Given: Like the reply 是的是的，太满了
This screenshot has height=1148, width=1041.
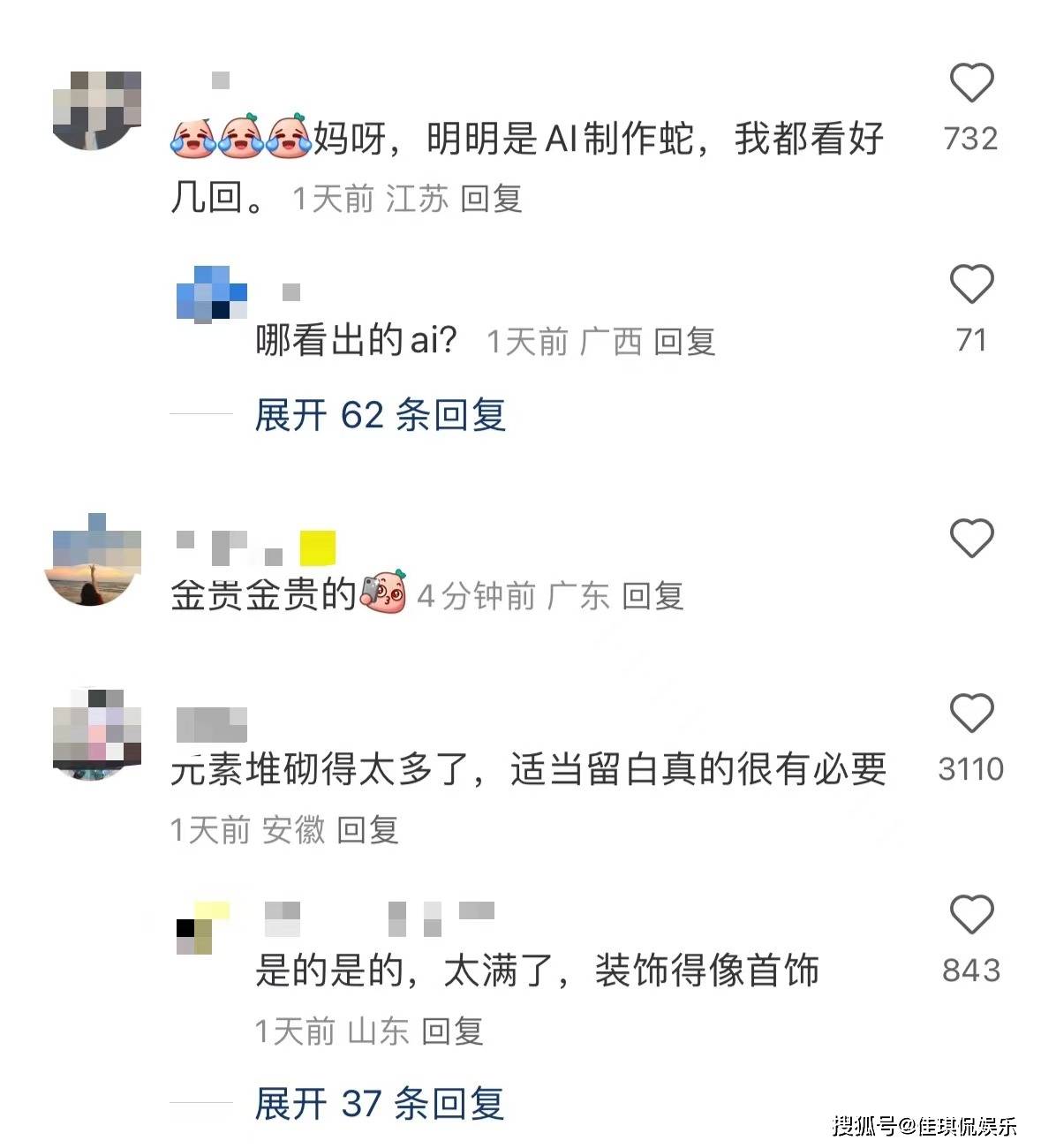Looking at the screenshot, I should [x=971, y=915].
